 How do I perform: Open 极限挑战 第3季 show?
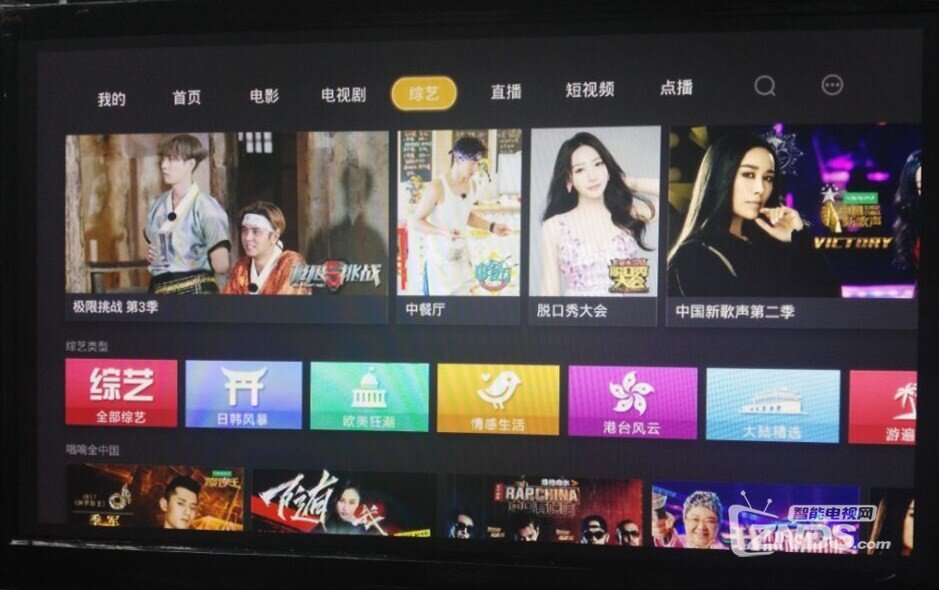click(227, 226)
